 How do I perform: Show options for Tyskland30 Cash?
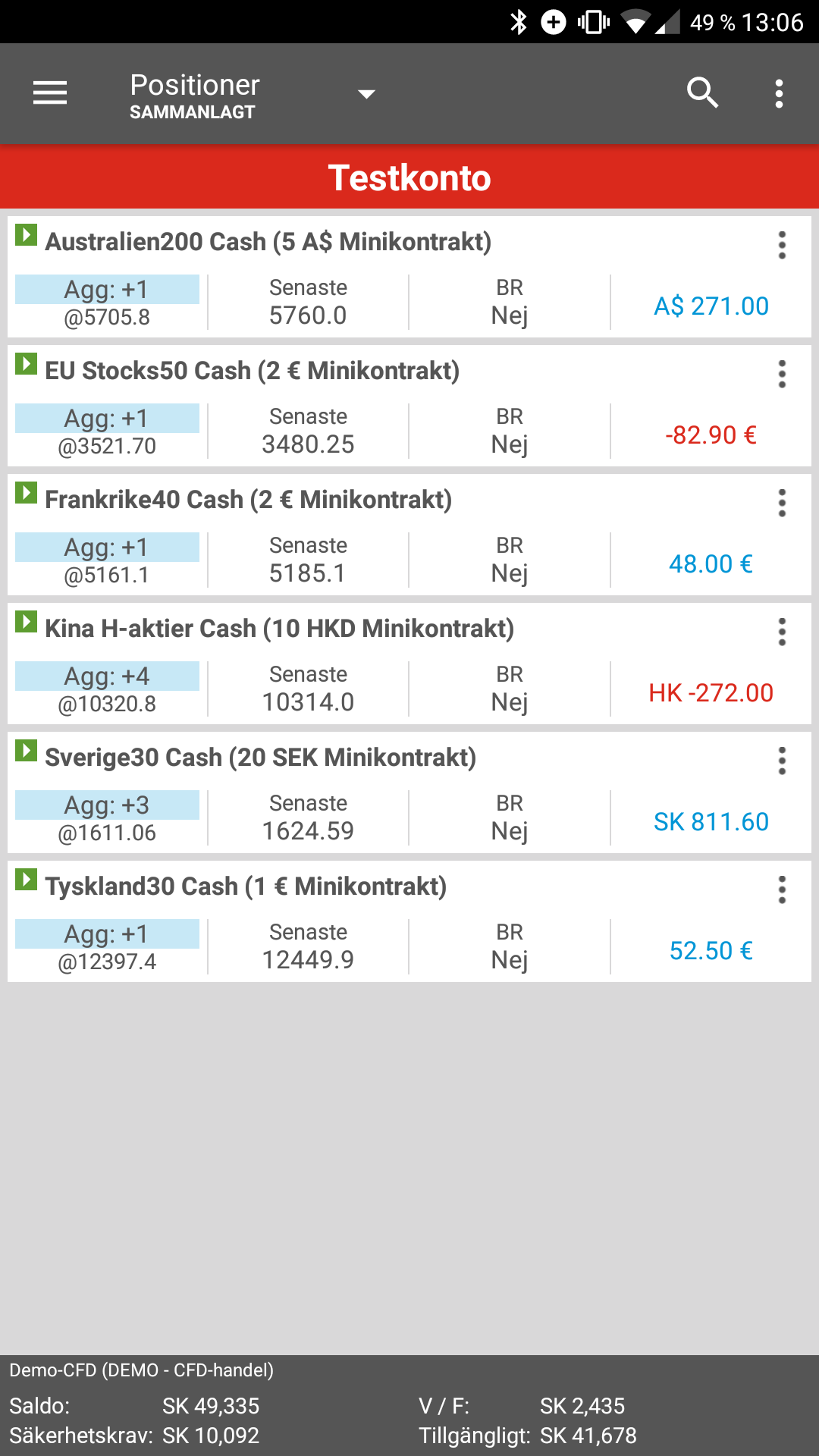(x=782, y=890)
